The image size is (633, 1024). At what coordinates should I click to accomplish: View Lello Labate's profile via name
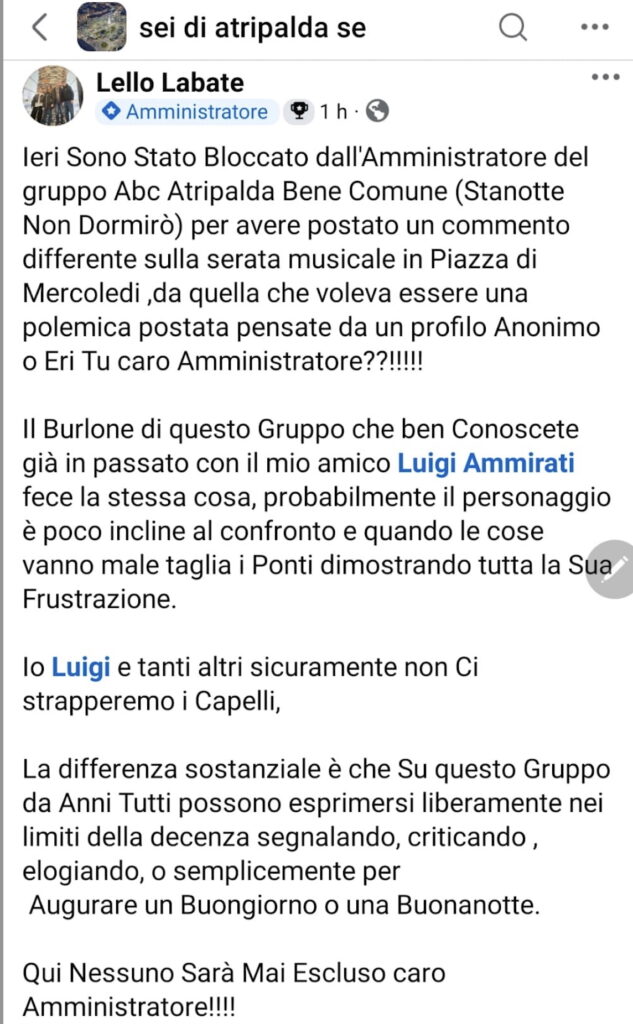tap(170, 82)
